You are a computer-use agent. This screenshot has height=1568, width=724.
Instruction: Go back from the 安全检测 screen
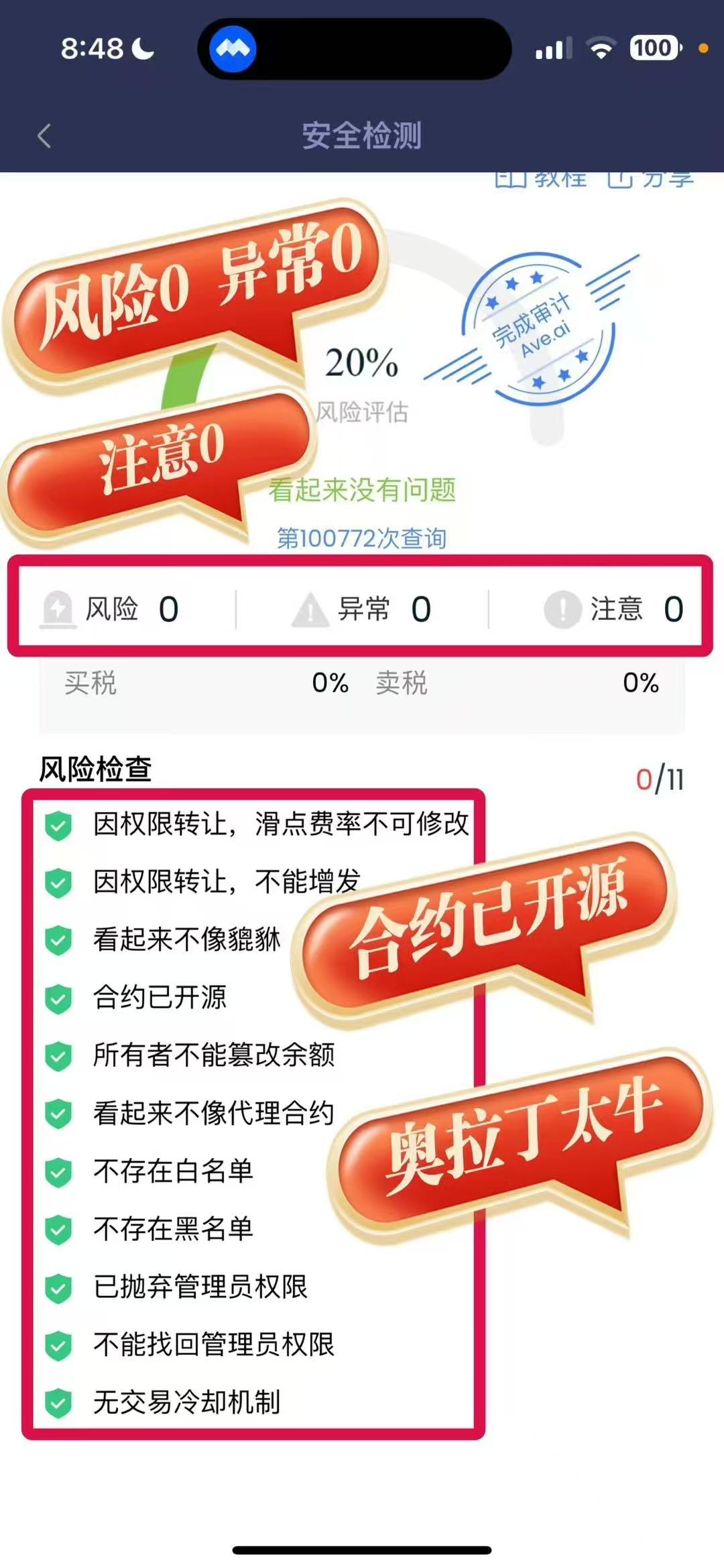[44, 136]
